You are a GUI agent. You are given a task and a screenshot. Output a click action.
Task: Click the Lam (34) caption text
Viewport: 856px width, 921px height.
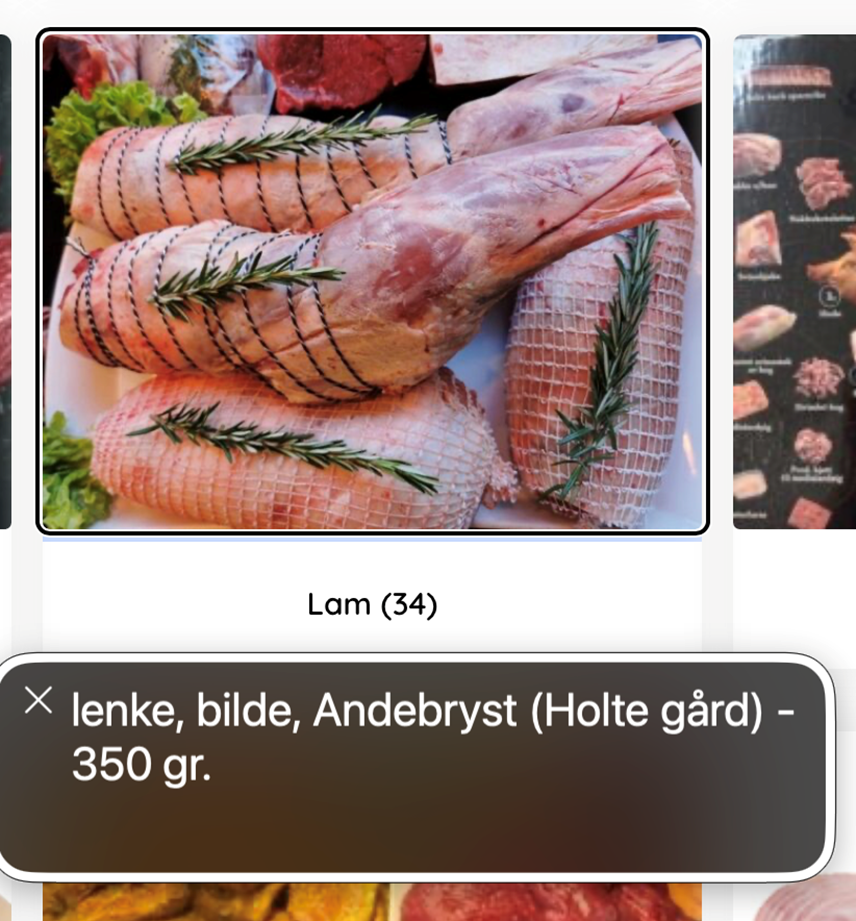pyautogui.click(x=373, y=603)
